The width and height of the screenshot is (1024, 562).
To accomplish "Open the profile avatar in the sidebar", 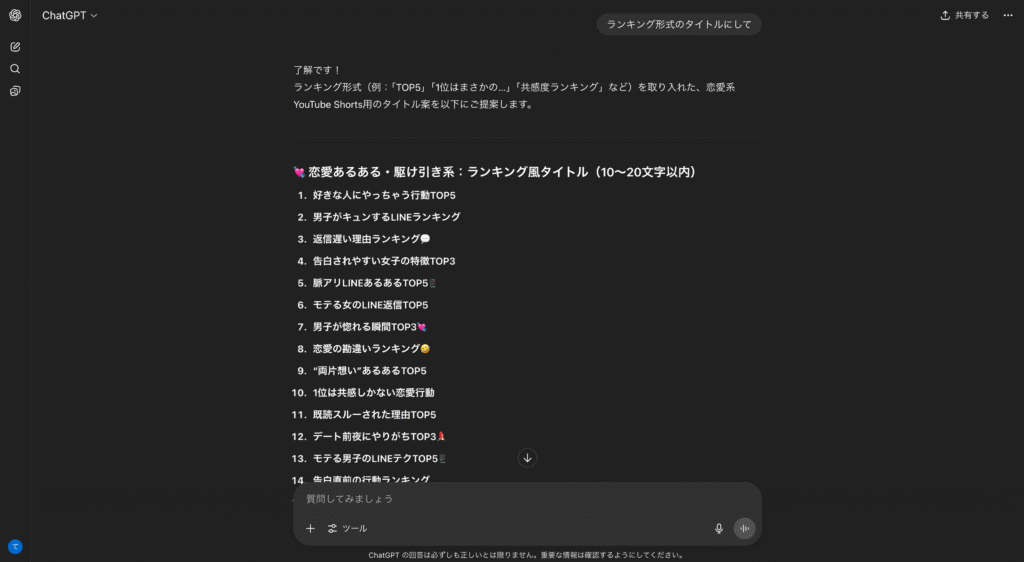I will 15,546.
